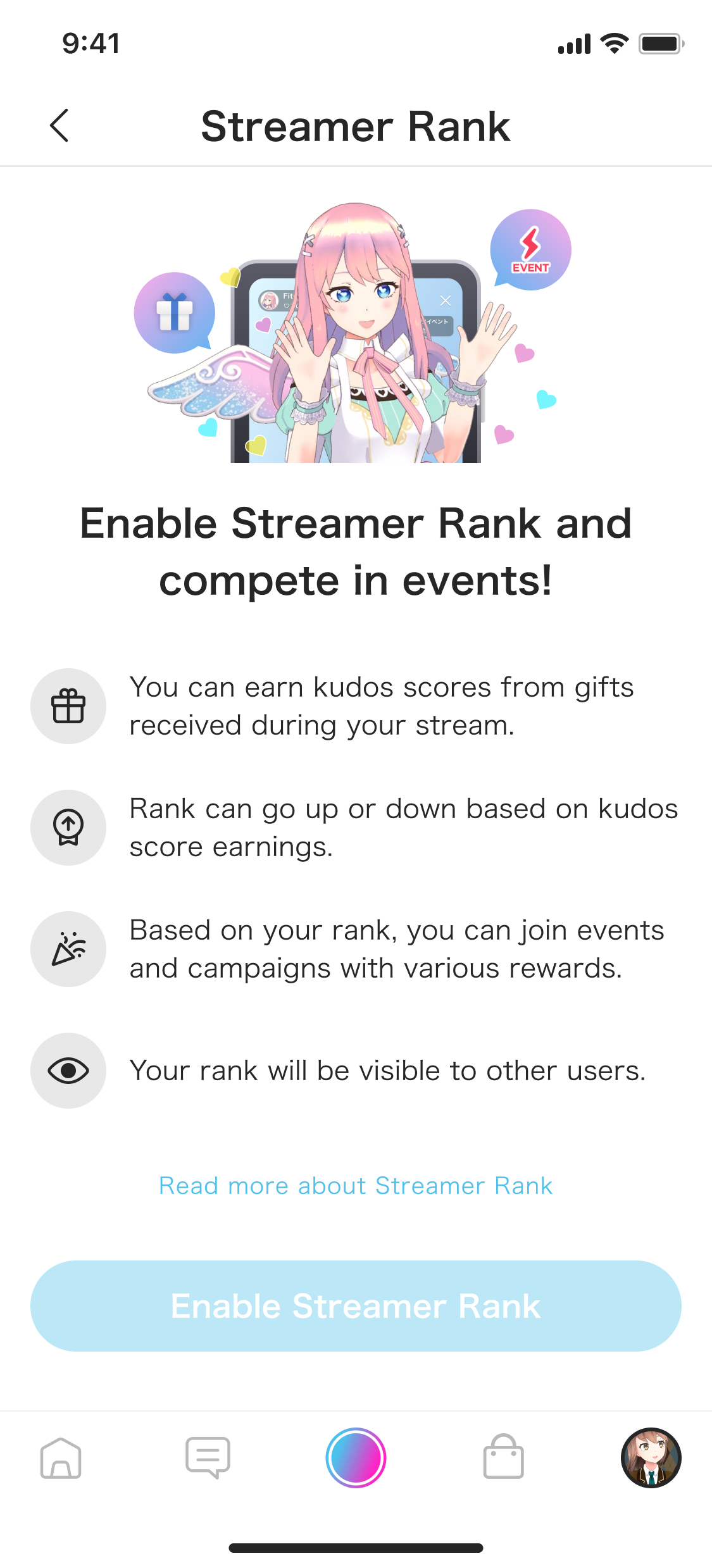Go back from Streamer Rank

tap(59, 126)
